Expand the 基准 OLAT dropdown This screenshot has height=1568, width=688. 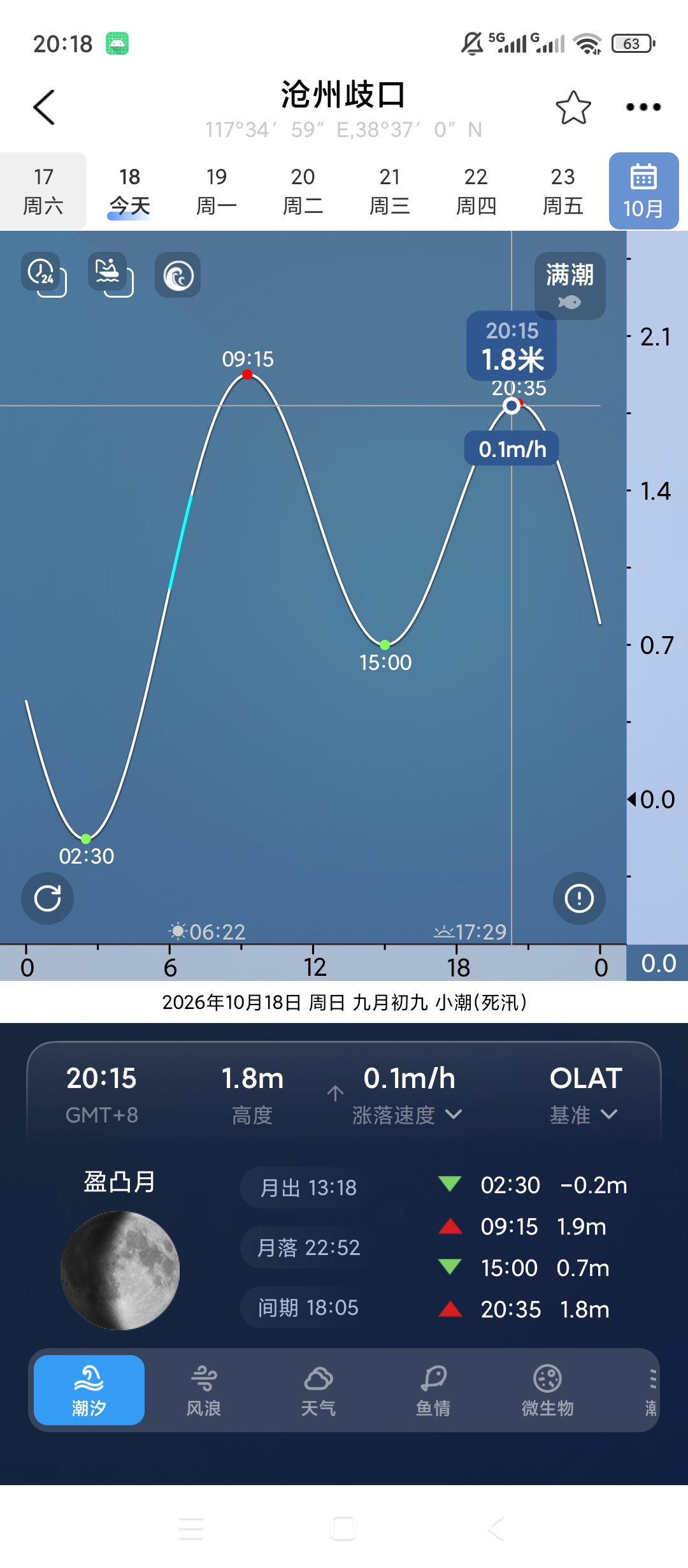click(584, 1114)
